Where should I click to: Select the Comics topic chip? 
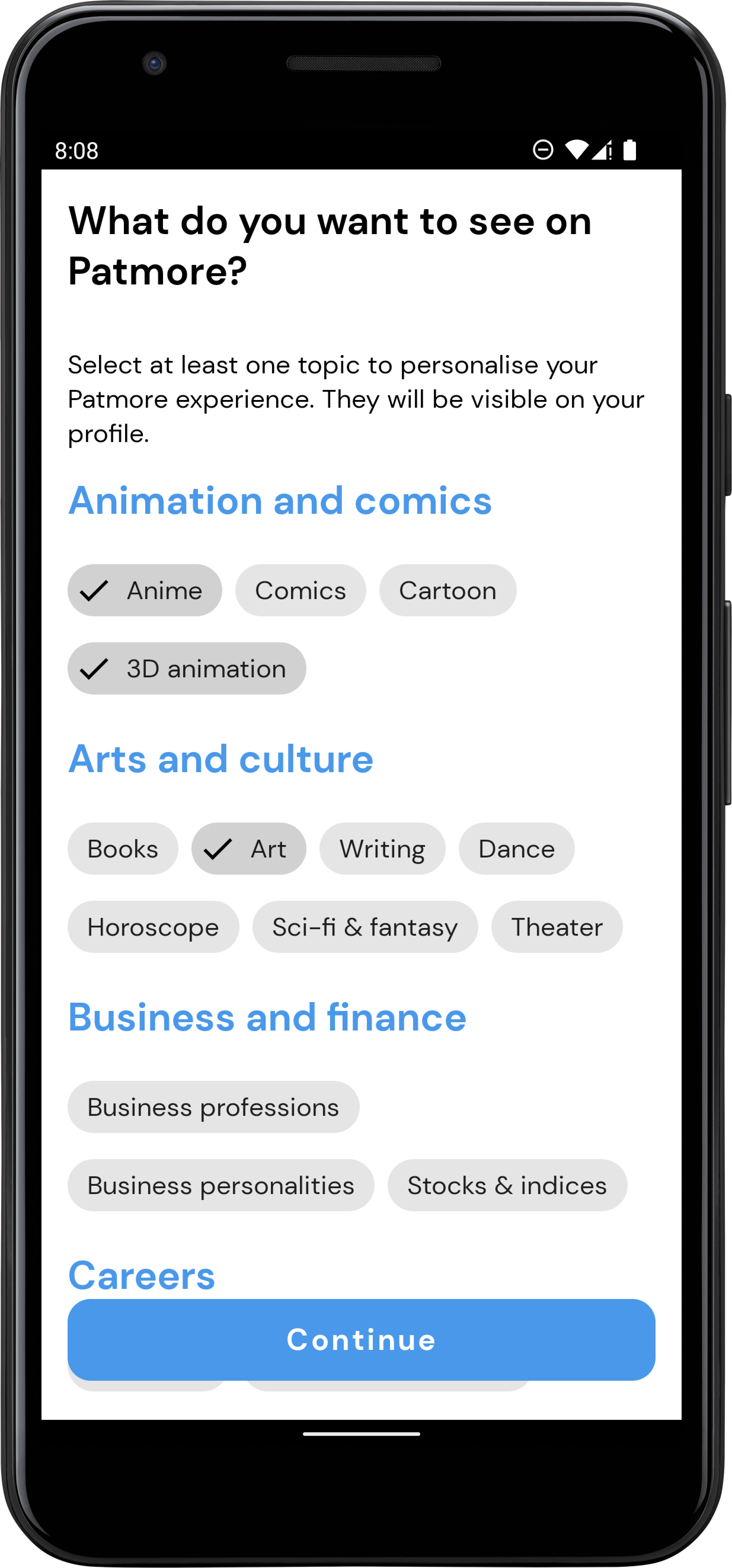[x=300, y=590]
